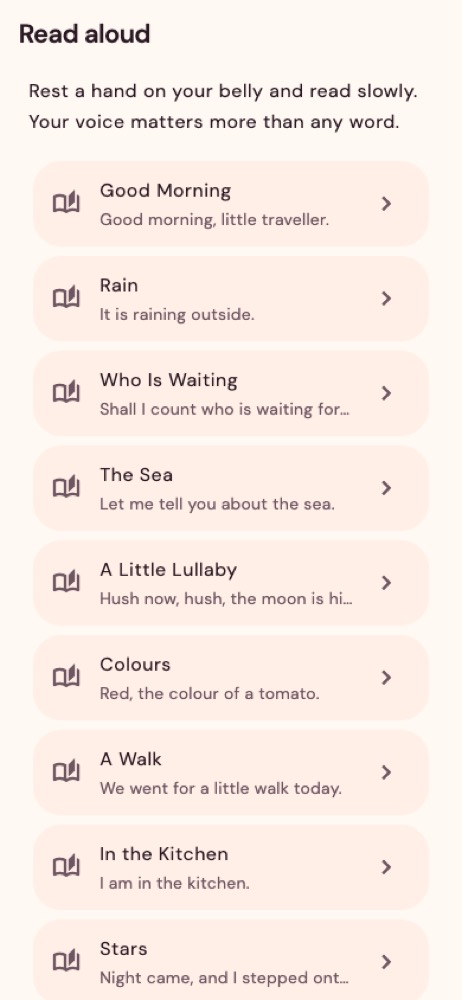Open the Rain story

[231, 298]
